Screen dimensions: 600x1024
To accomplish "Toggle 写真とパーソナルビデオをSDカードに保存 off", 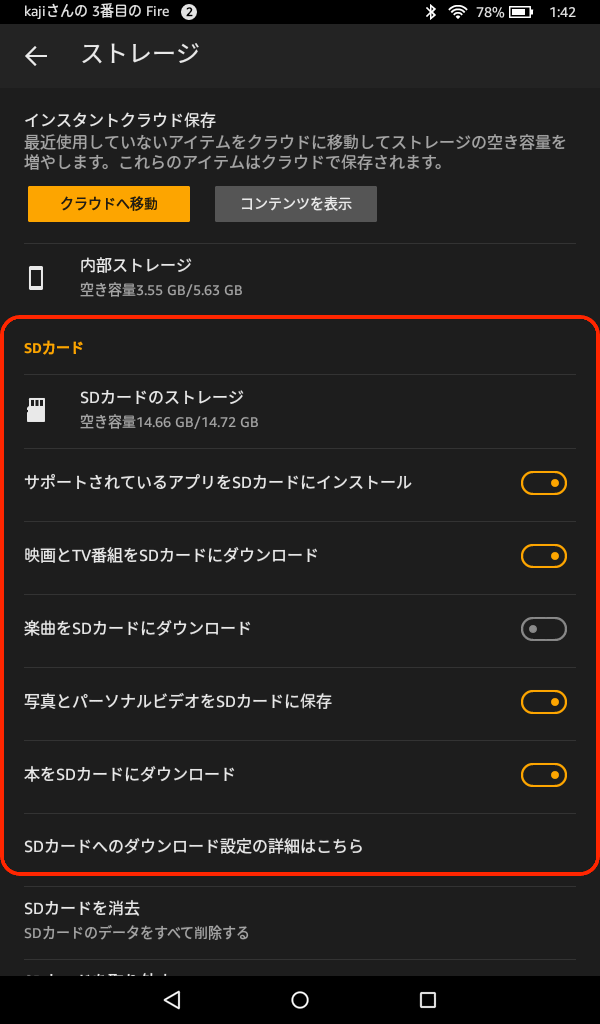I will pyautogui.click(x=543, y=702).
